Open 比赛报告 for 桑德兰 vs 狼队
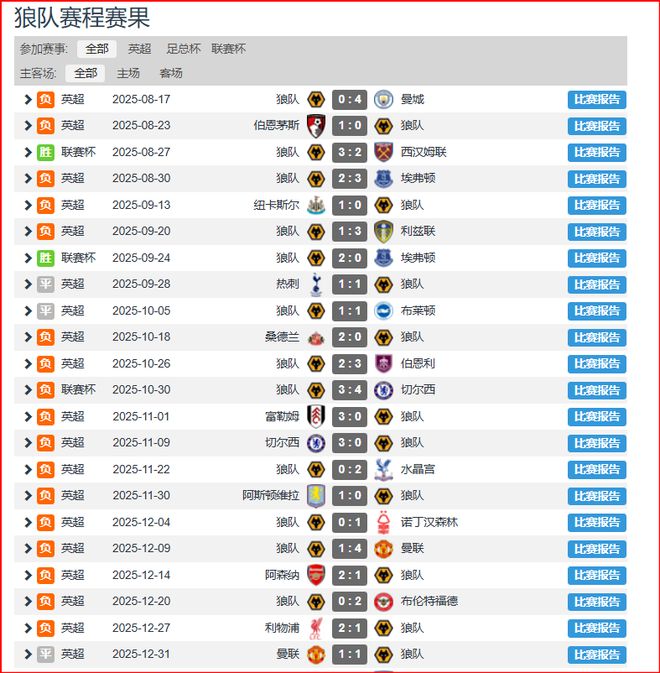This screenshot has height=673, width=660. click(x=597, y=337)
